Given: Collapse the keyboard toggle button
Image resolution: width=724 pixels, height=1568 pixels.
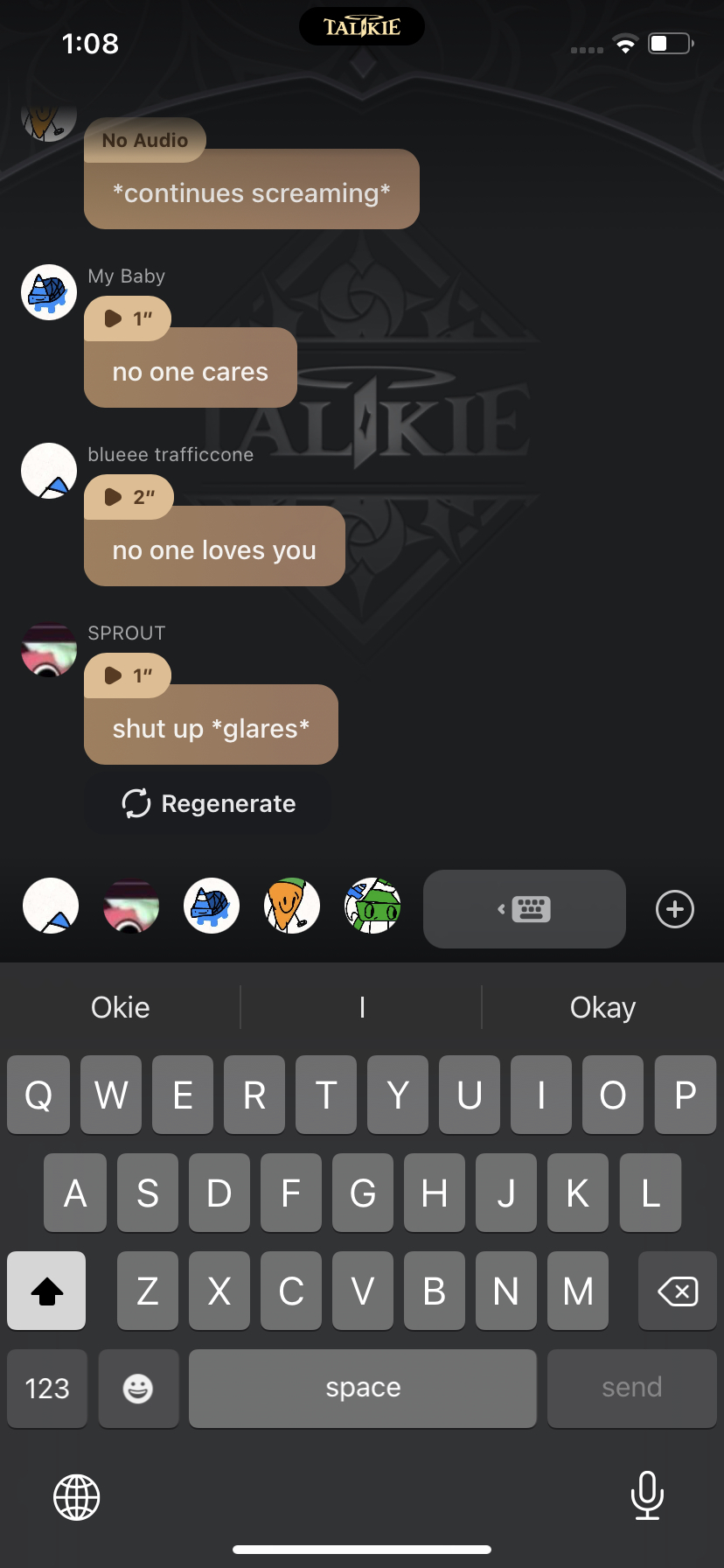Looking at the screenshot, I should [x=525, y=909].
